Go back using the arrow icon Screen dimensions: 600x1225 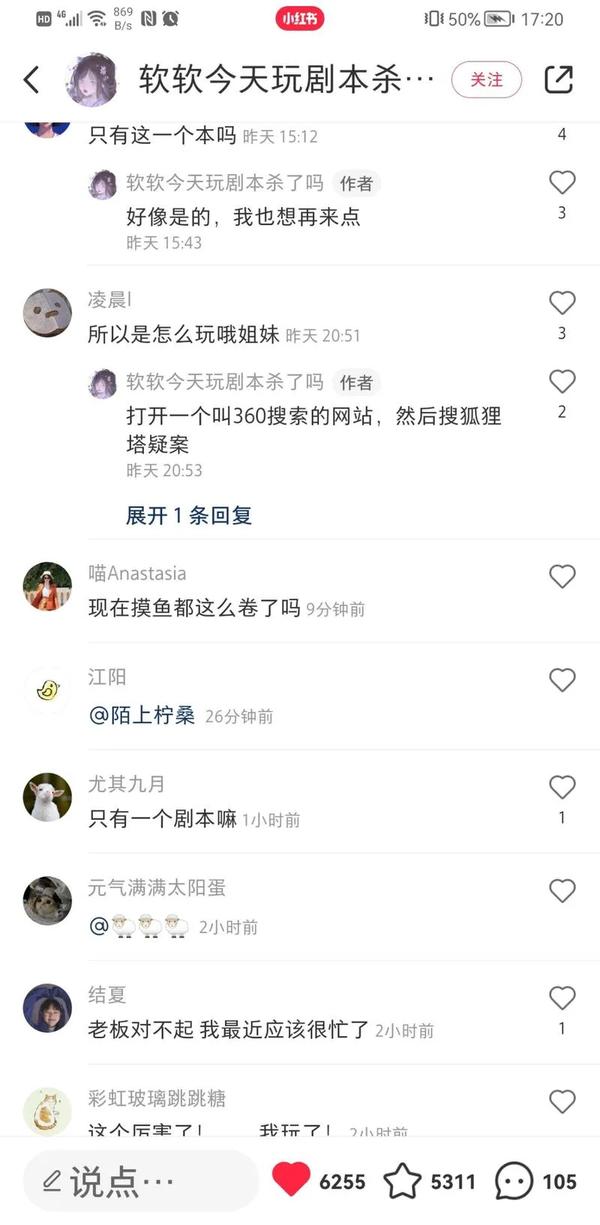[32, 80]
